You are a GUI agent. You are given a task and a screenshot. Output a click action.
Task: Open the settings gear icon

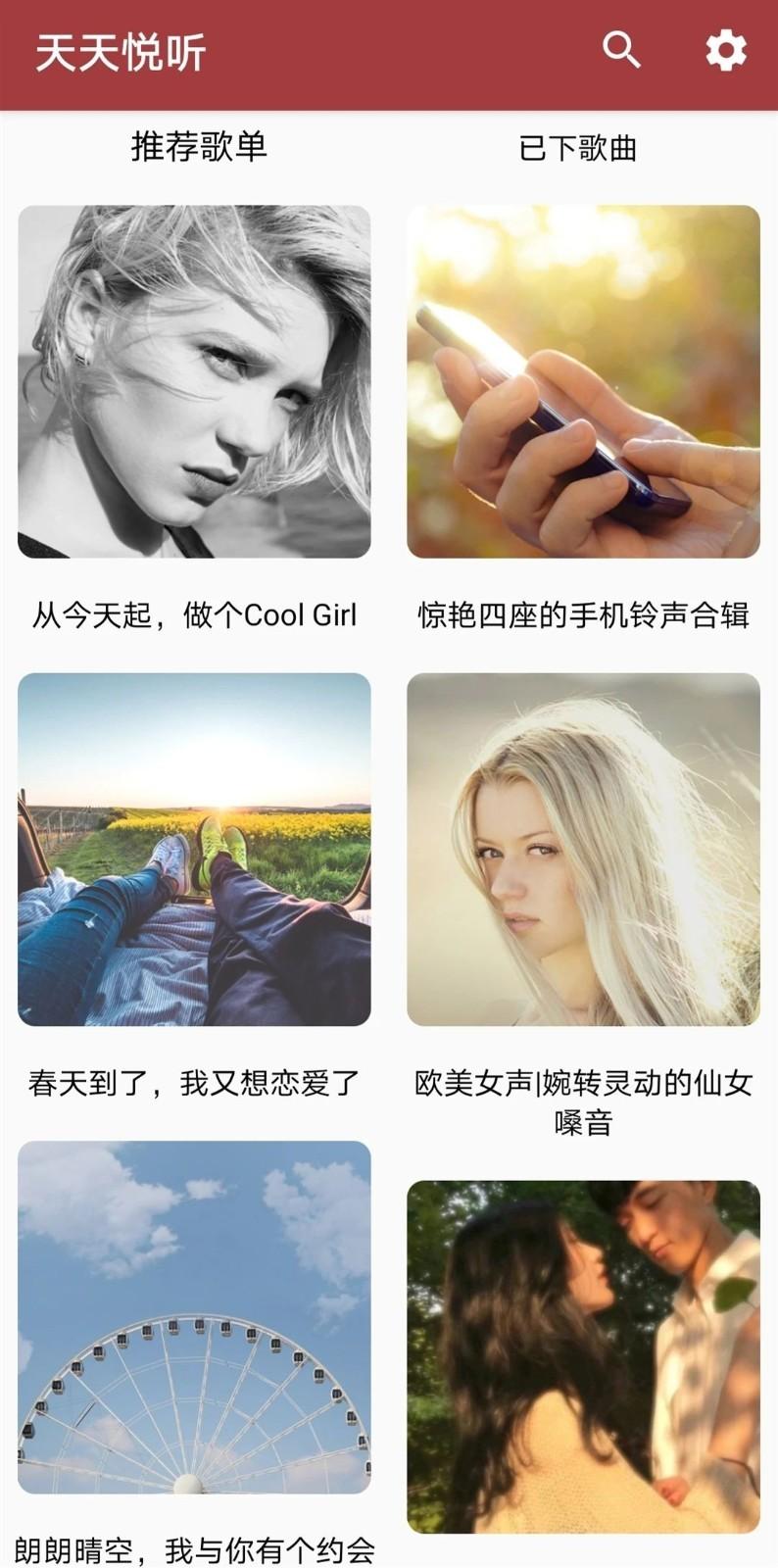coord(726,51)
